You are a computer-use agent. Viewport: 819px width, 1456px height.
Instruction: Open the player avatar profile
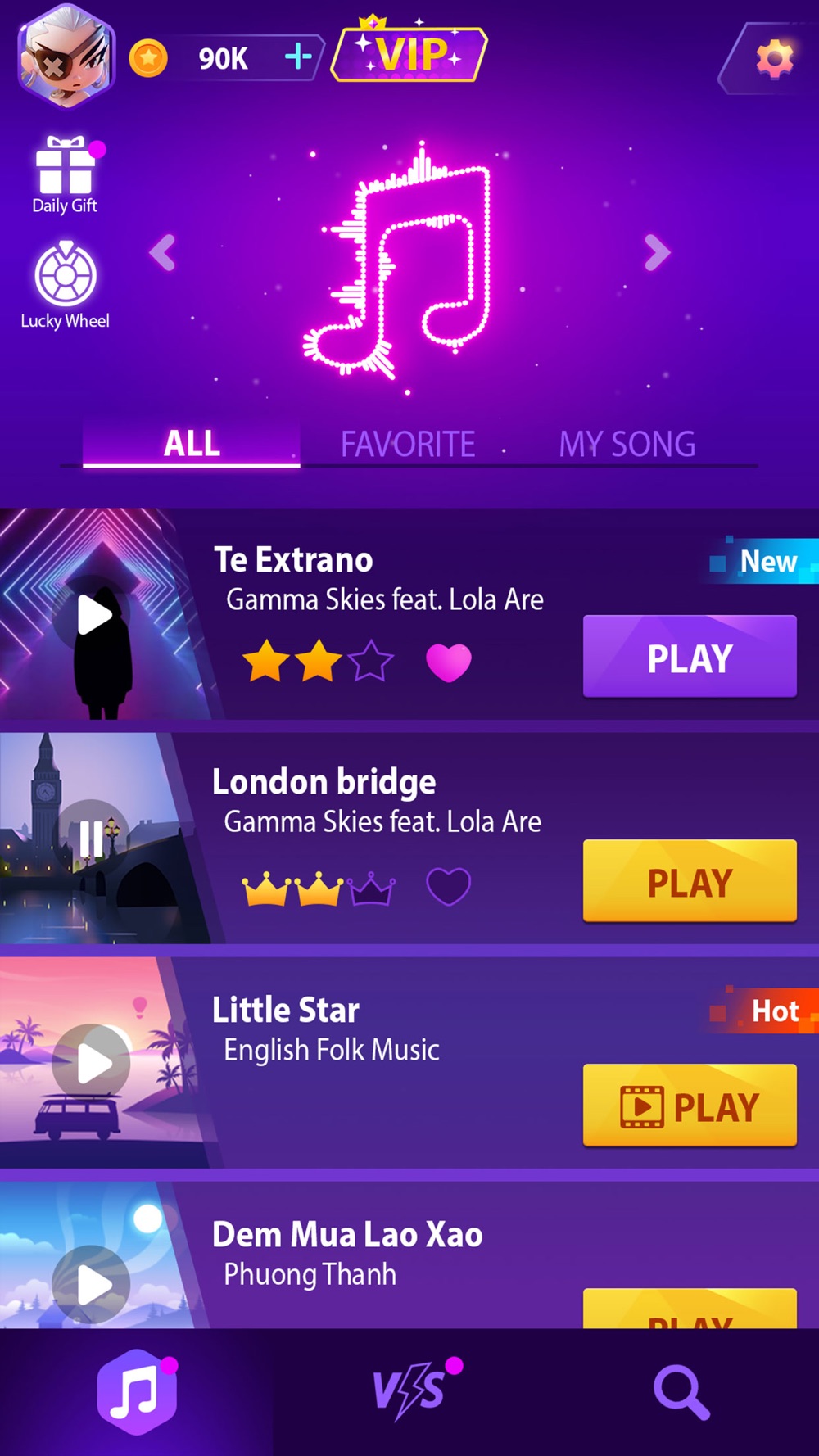[x=66, y=57]
